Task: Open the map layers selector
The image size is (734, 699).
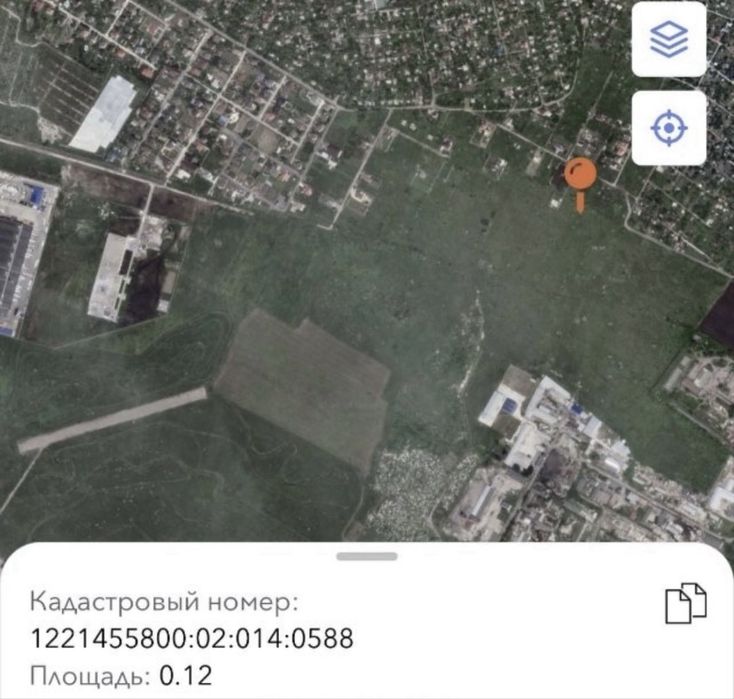Action: (x=669, y=40)
